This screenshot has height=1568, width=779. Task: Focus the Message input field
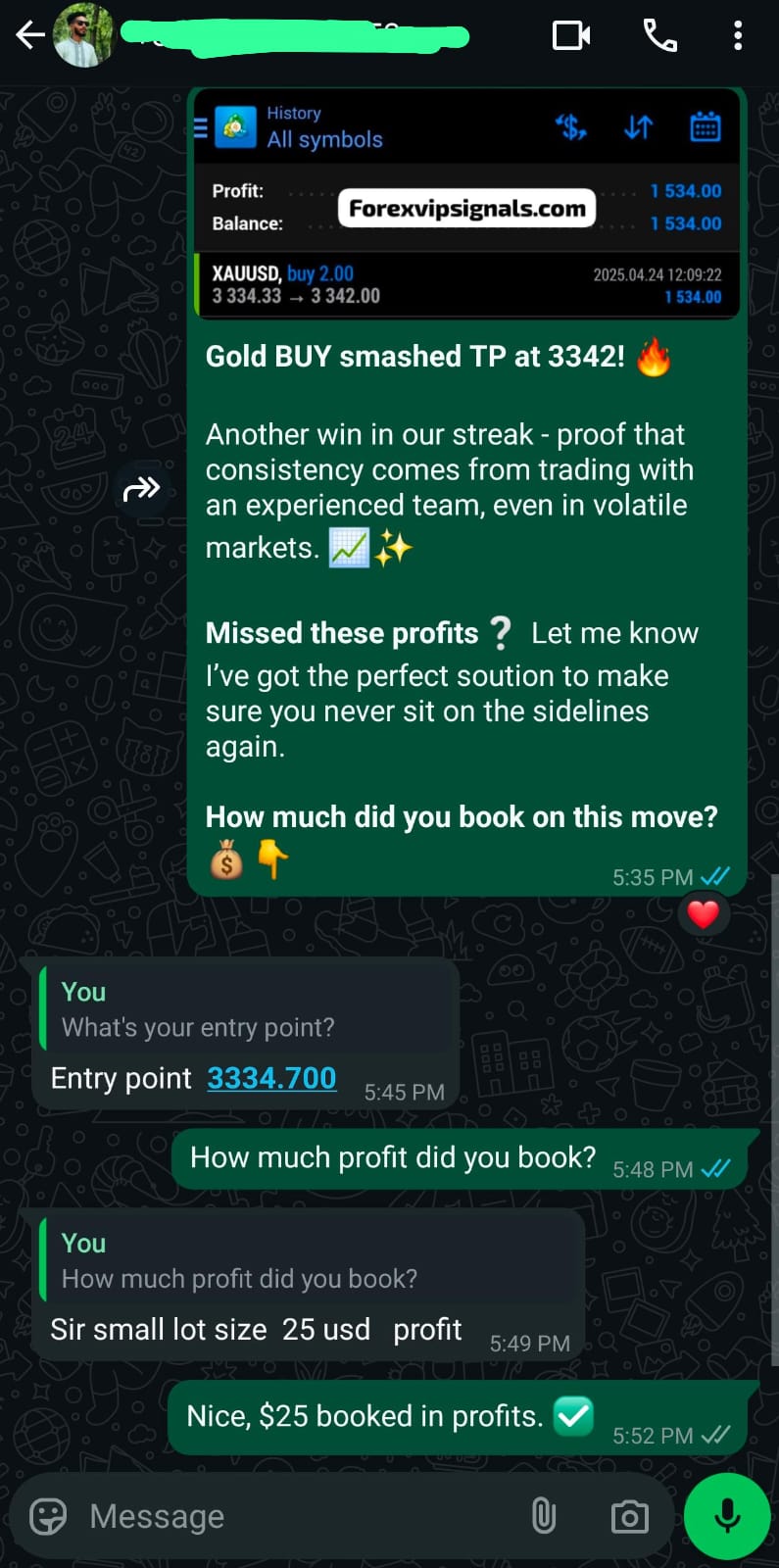(294, 1516)
